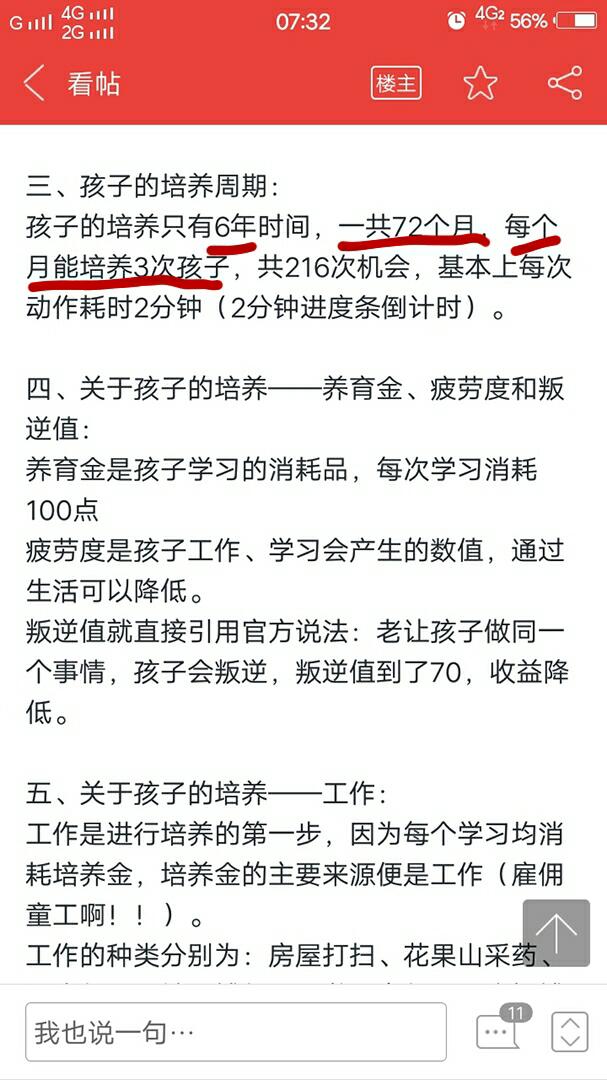Show only the 楼主 posts
607x1080 pixels.
coord(396,84)
